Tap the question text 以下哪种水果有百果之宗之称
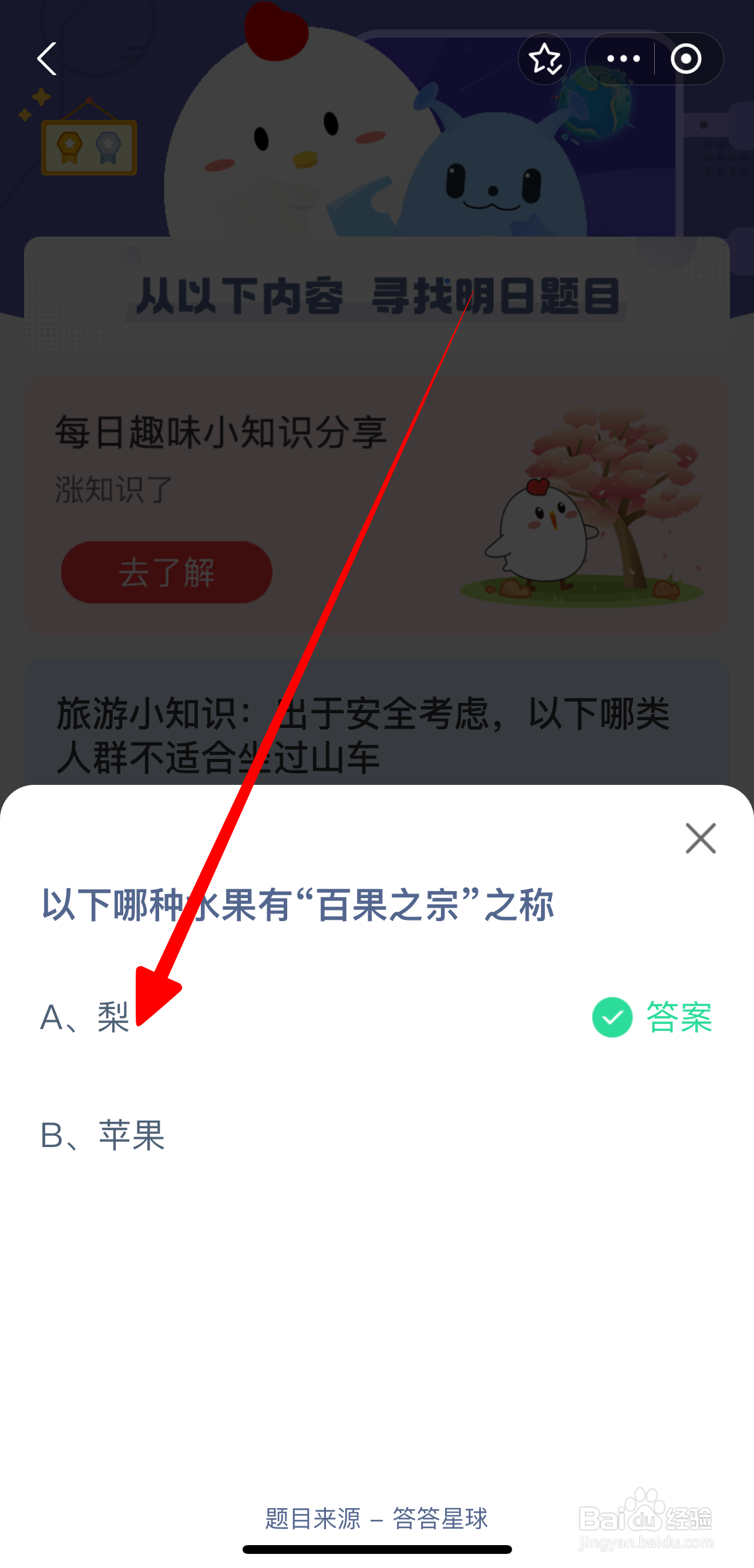Screen dimensions: 754x1568 coord(297,903)
